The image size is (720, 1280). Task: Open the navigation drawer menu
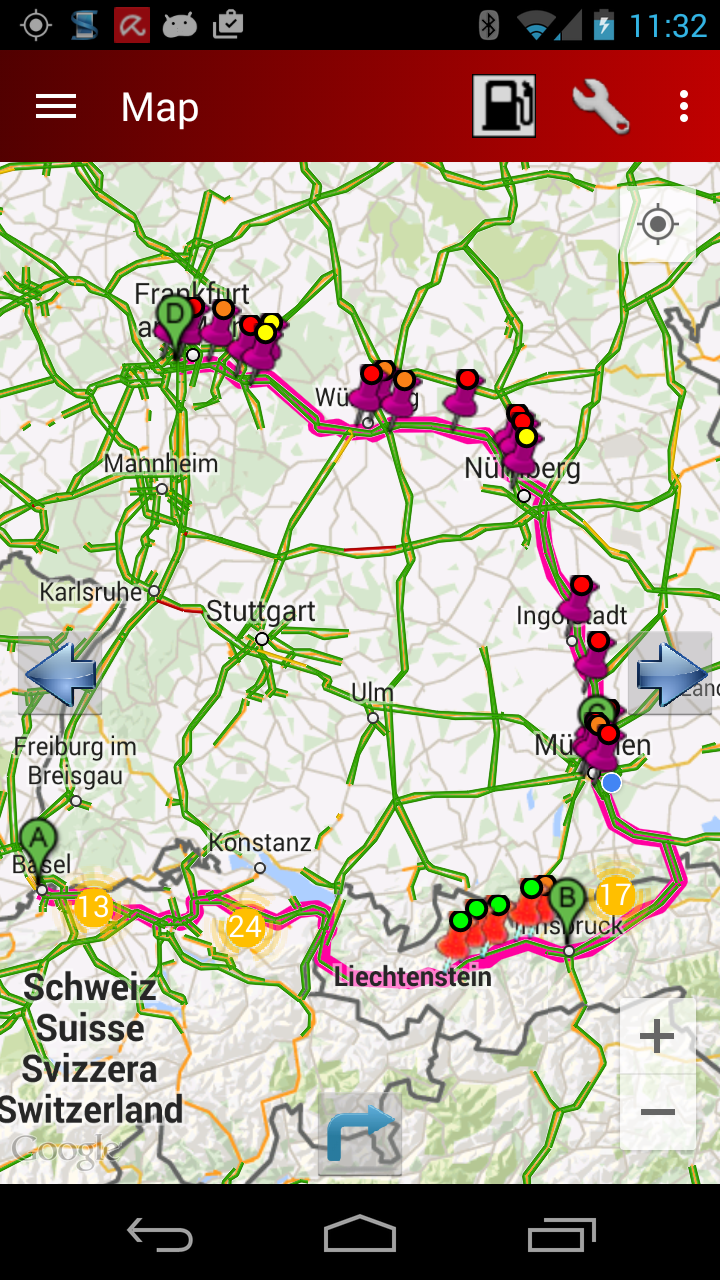56,107
